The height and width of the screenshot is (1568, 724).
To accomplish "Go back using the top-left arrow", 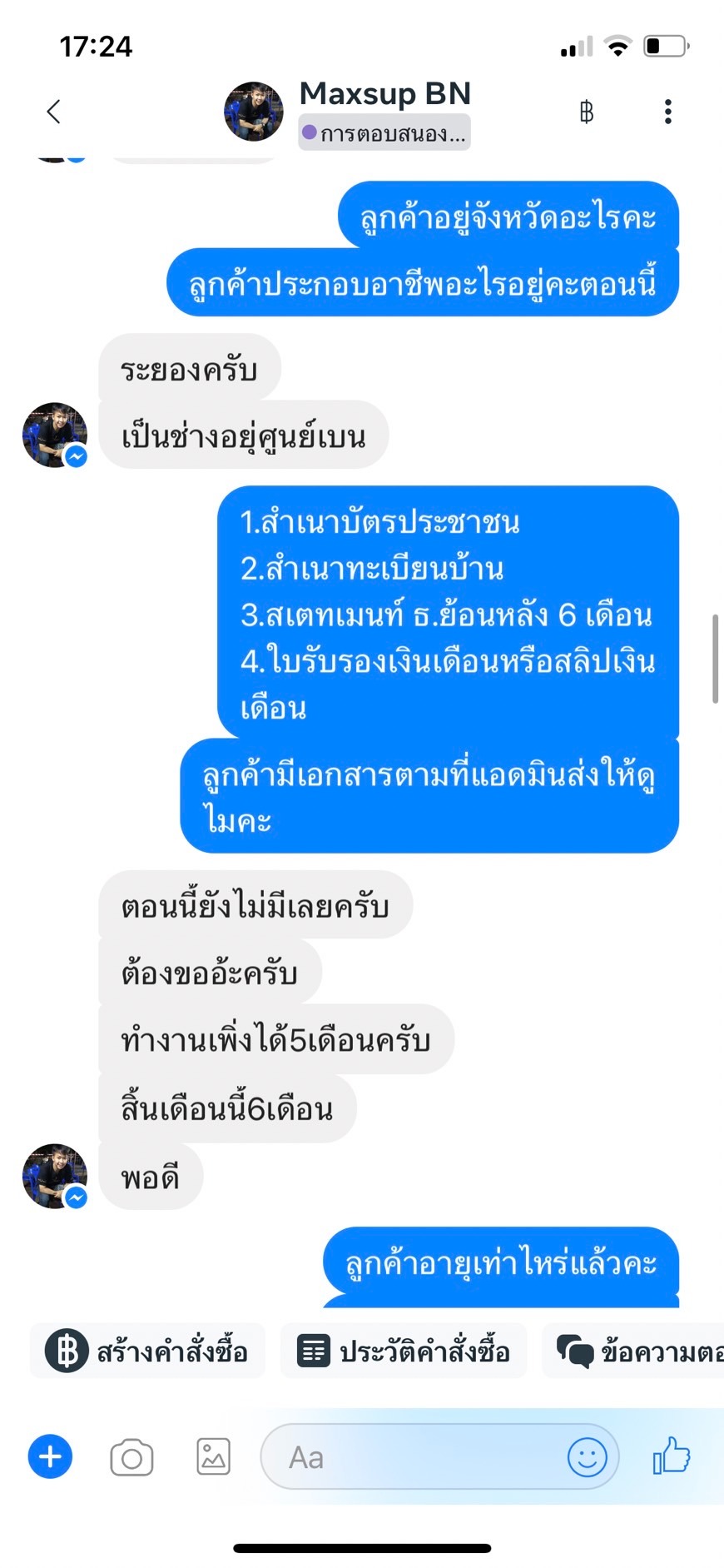I will coord(54,112).
